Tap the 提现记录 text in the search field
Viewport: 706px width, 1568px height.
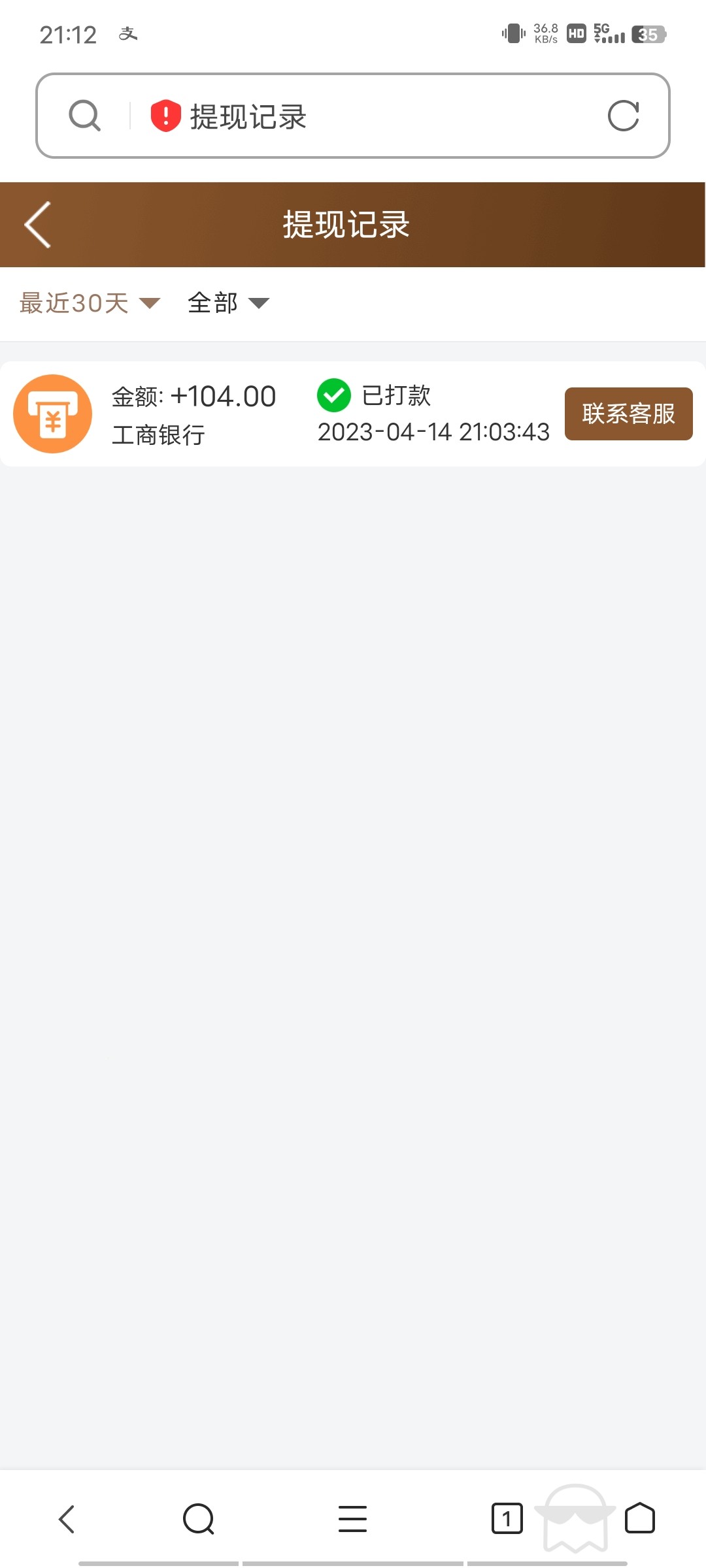point(246,115)
